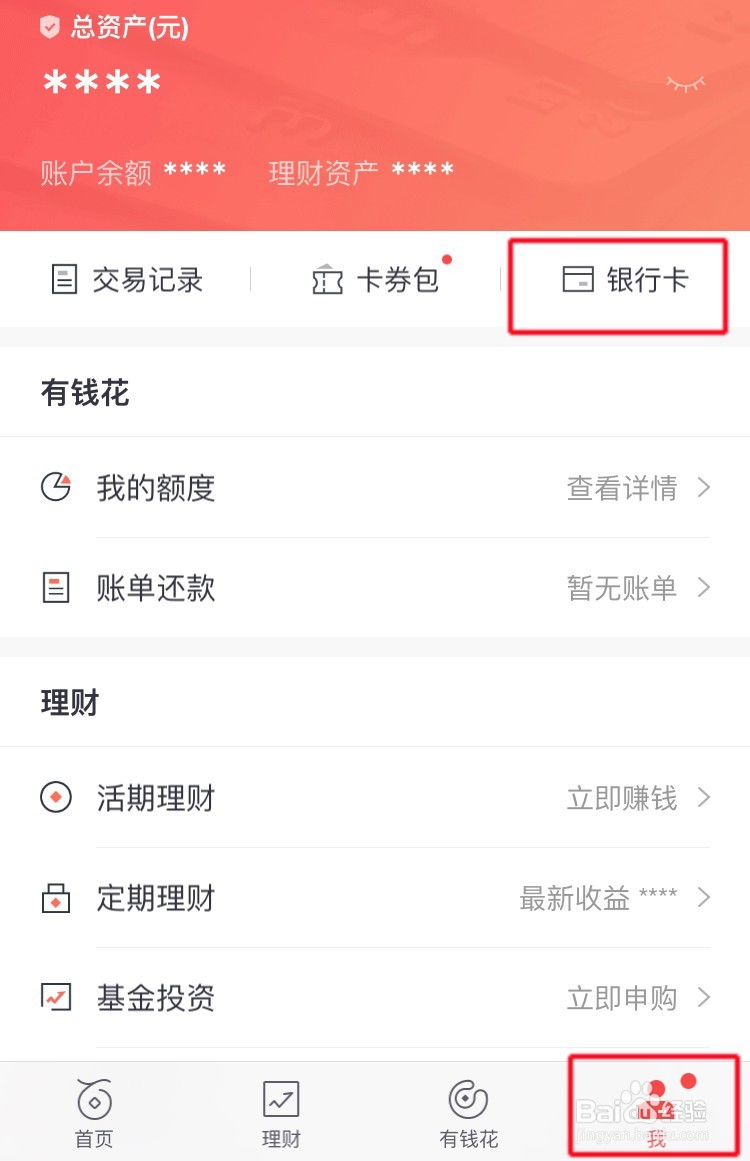Expand 基金投资 via its right arrow
The image size is (750, 1161).
[704, 997]
